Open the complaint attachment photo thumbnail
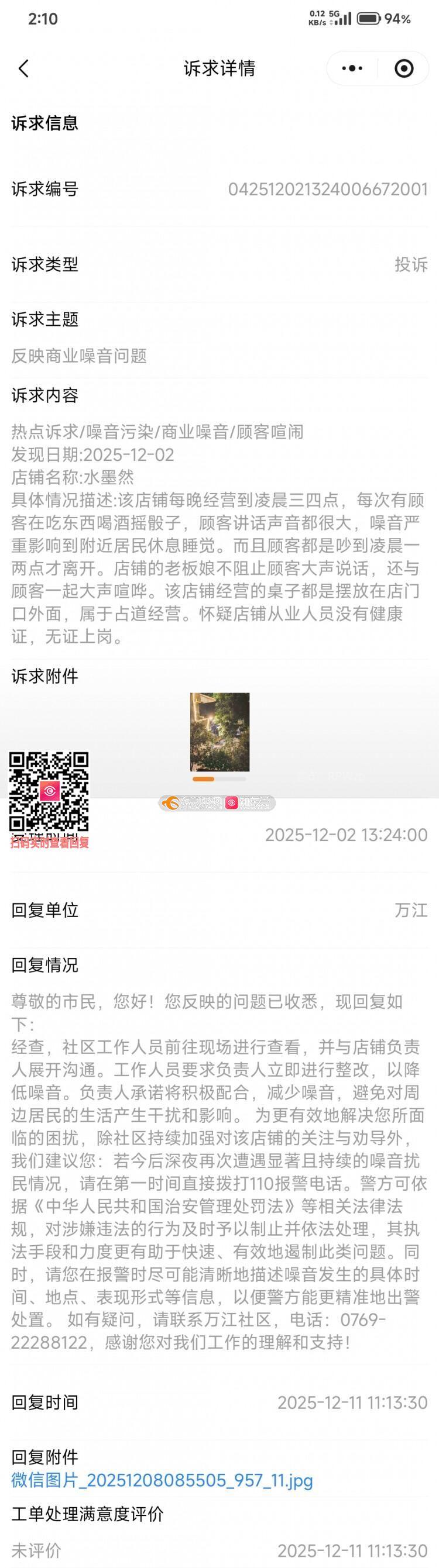This screenshot has height=1568, width=439. [220, 732]
